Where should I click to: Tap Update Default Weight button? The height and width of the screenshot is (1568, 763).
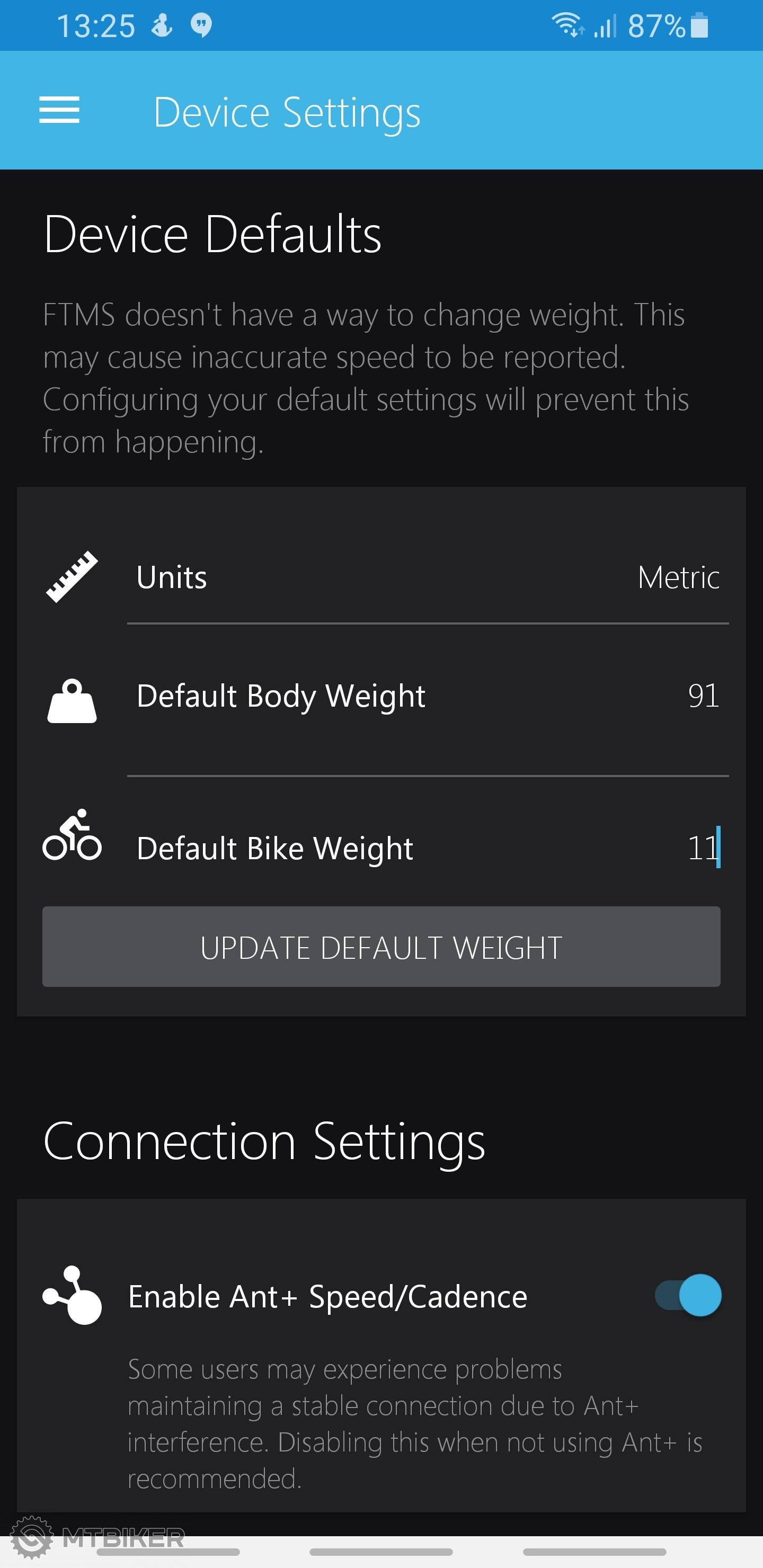381,947
